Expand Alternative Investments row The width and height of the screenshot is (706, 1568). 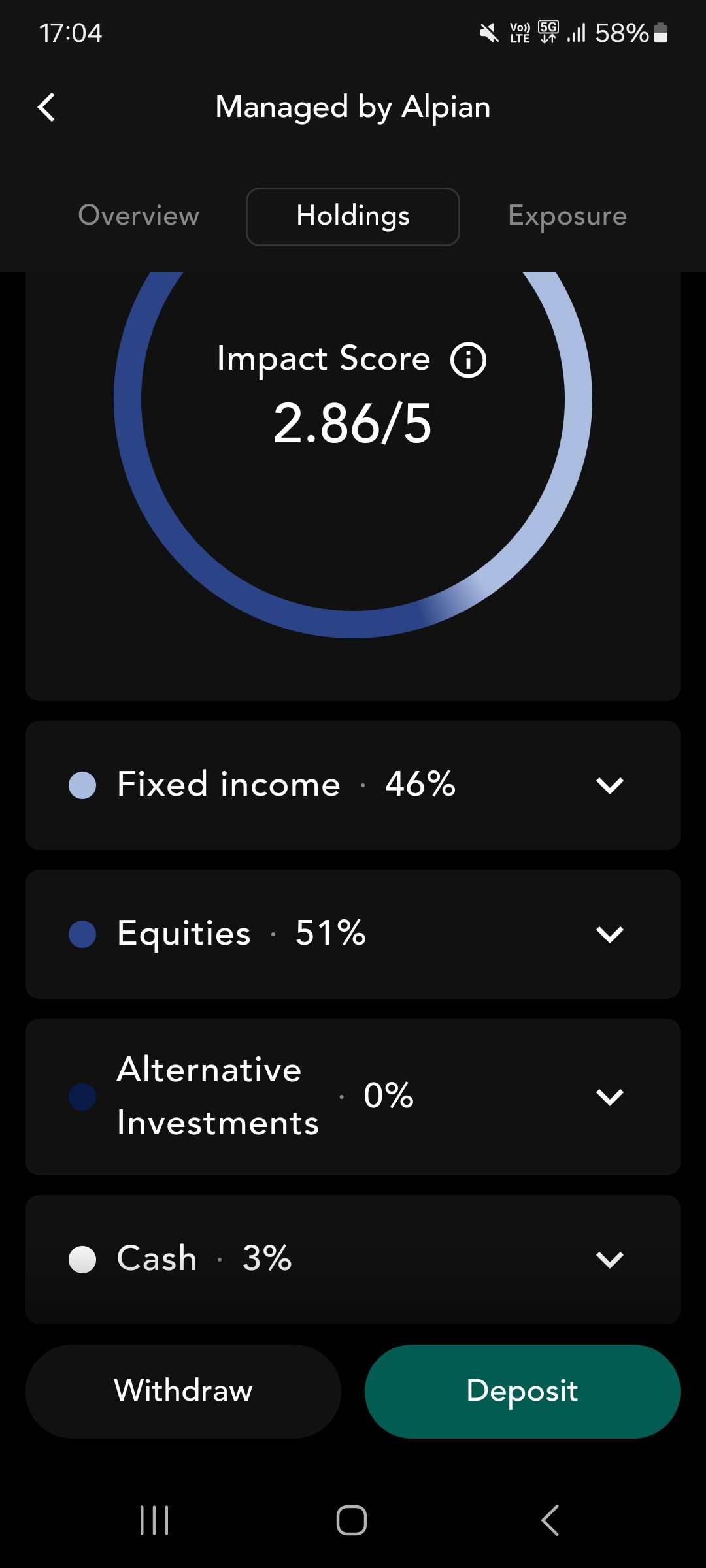click(x=353, y=1097)
